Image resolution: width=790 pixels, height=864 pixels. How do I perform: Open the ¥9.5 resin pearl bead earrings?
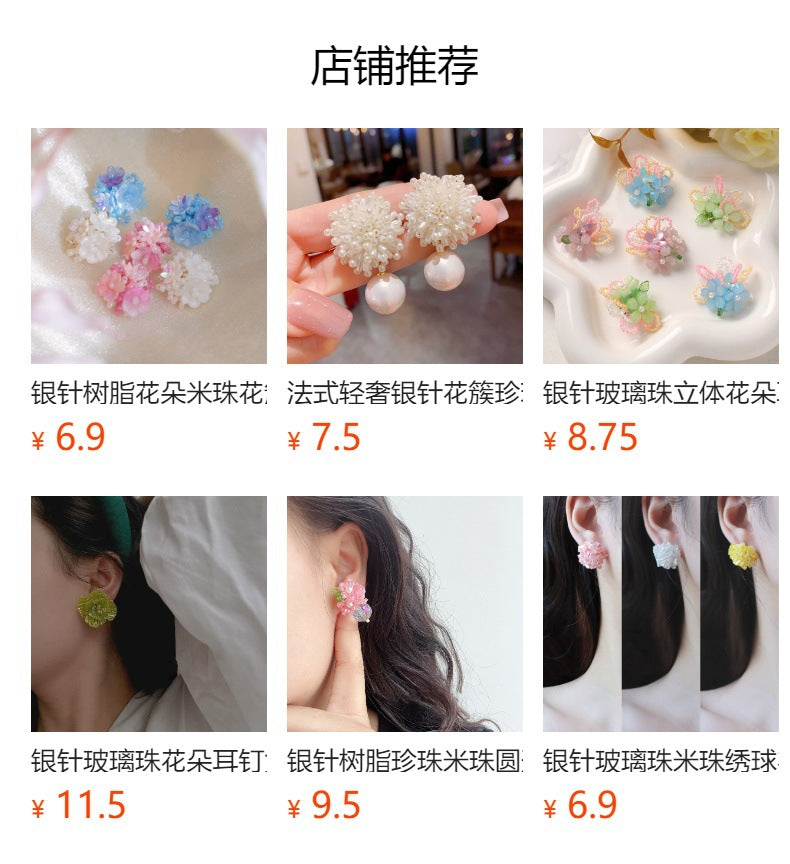pyautogui.click(x=404, y=614)
